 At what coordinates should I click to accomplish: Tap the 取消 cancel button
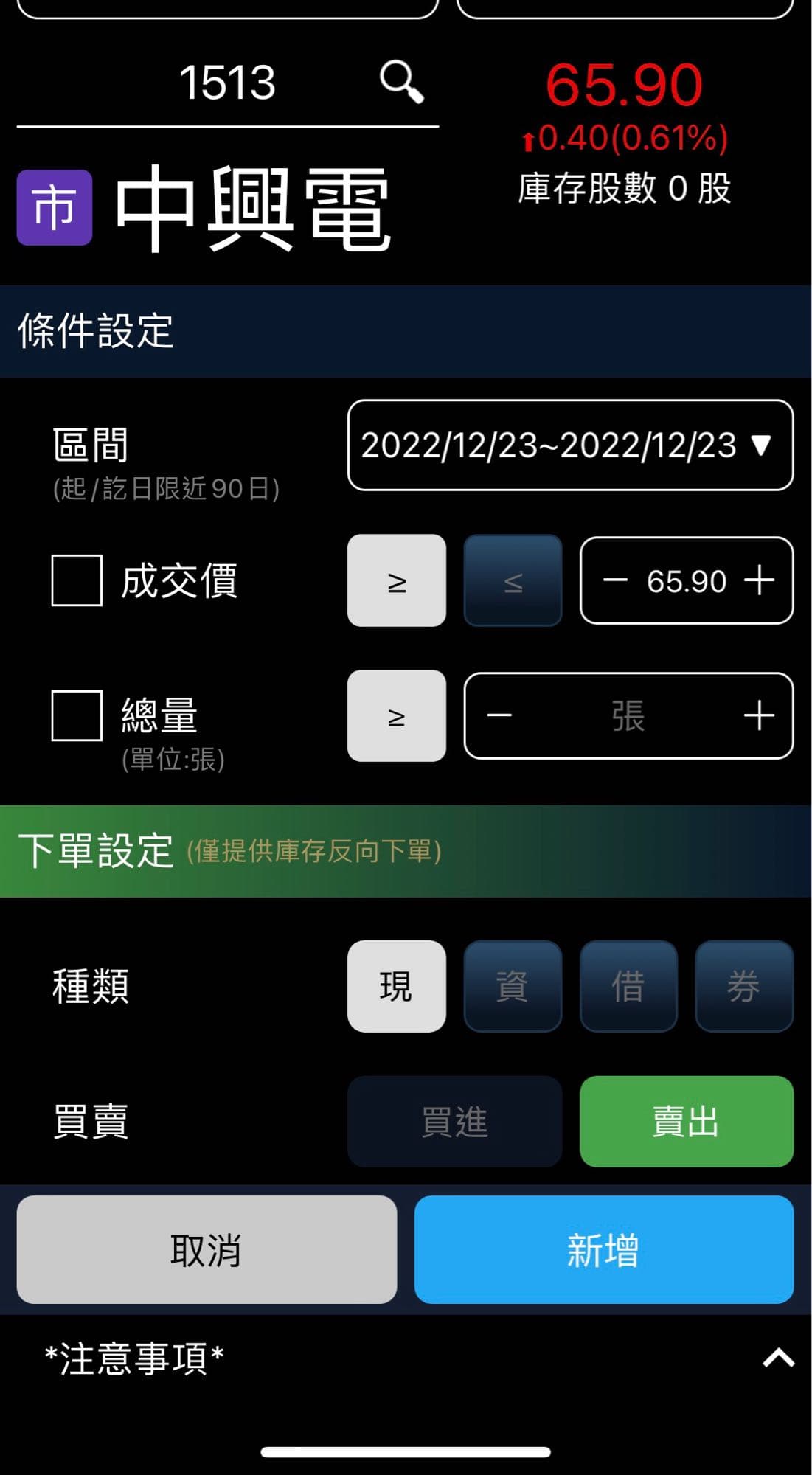(207, 1250)
